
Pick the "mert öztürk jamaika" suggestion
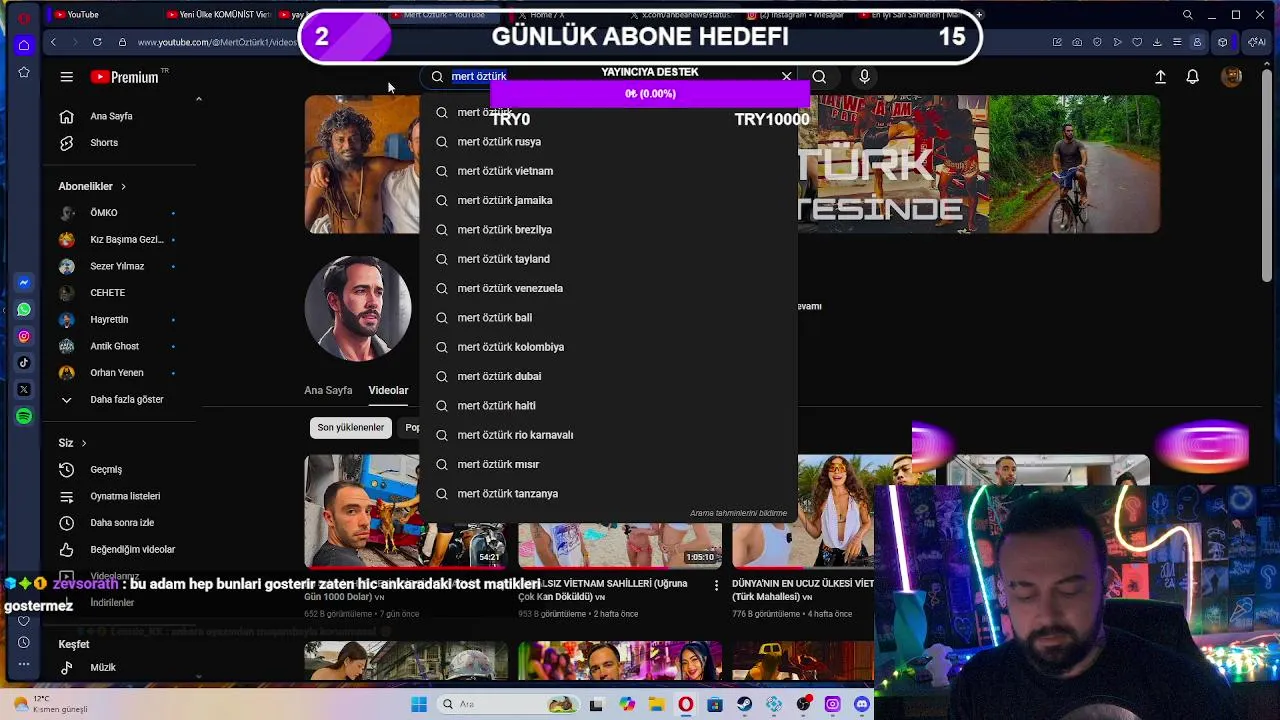tap(504, 200)
